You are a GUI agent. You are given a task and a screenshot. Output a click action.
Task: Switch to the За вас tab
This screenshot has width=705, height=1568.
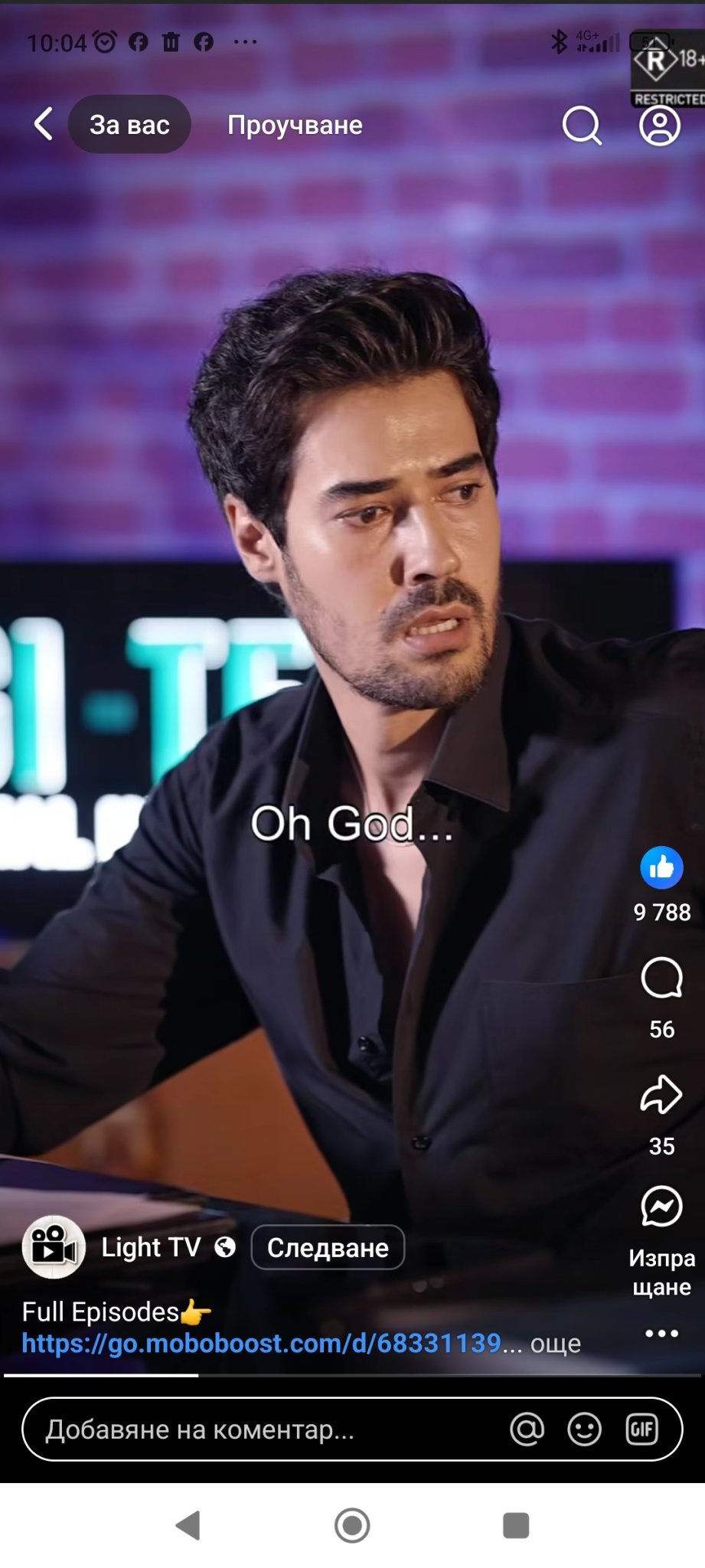tap(129, 124)
